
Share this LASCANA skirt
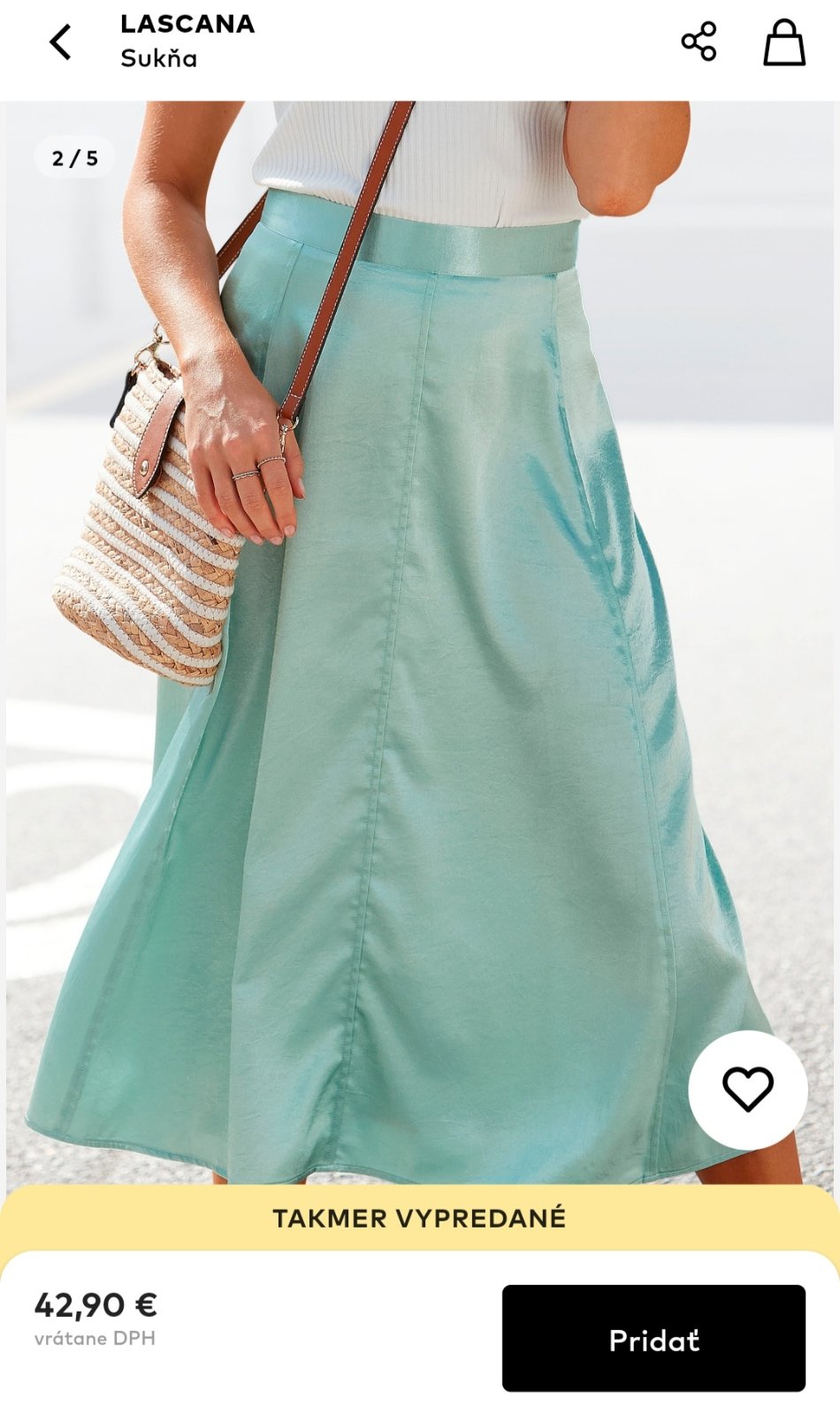[x=699, y=42]
